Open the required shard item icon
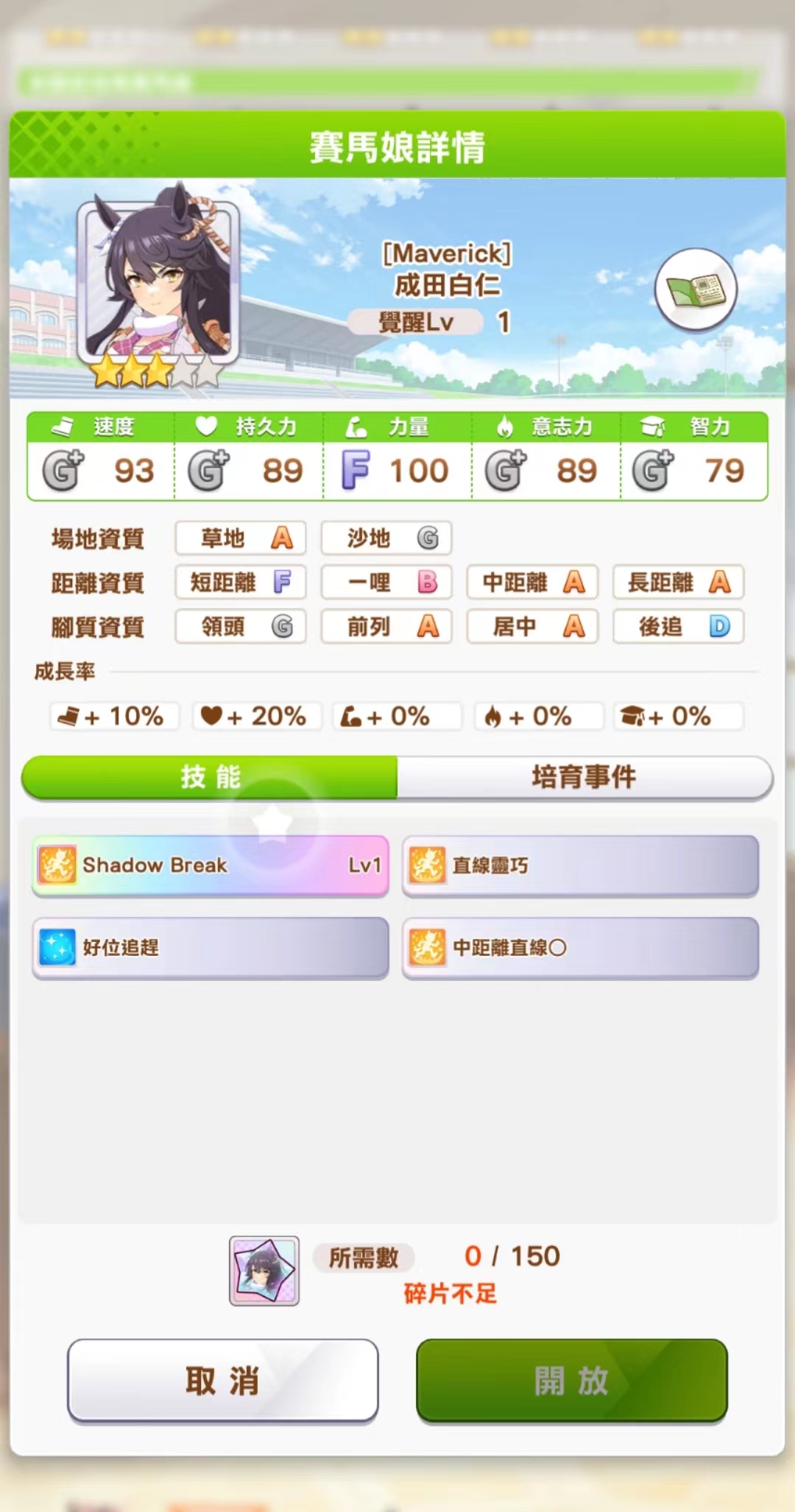 [264, 1270]
